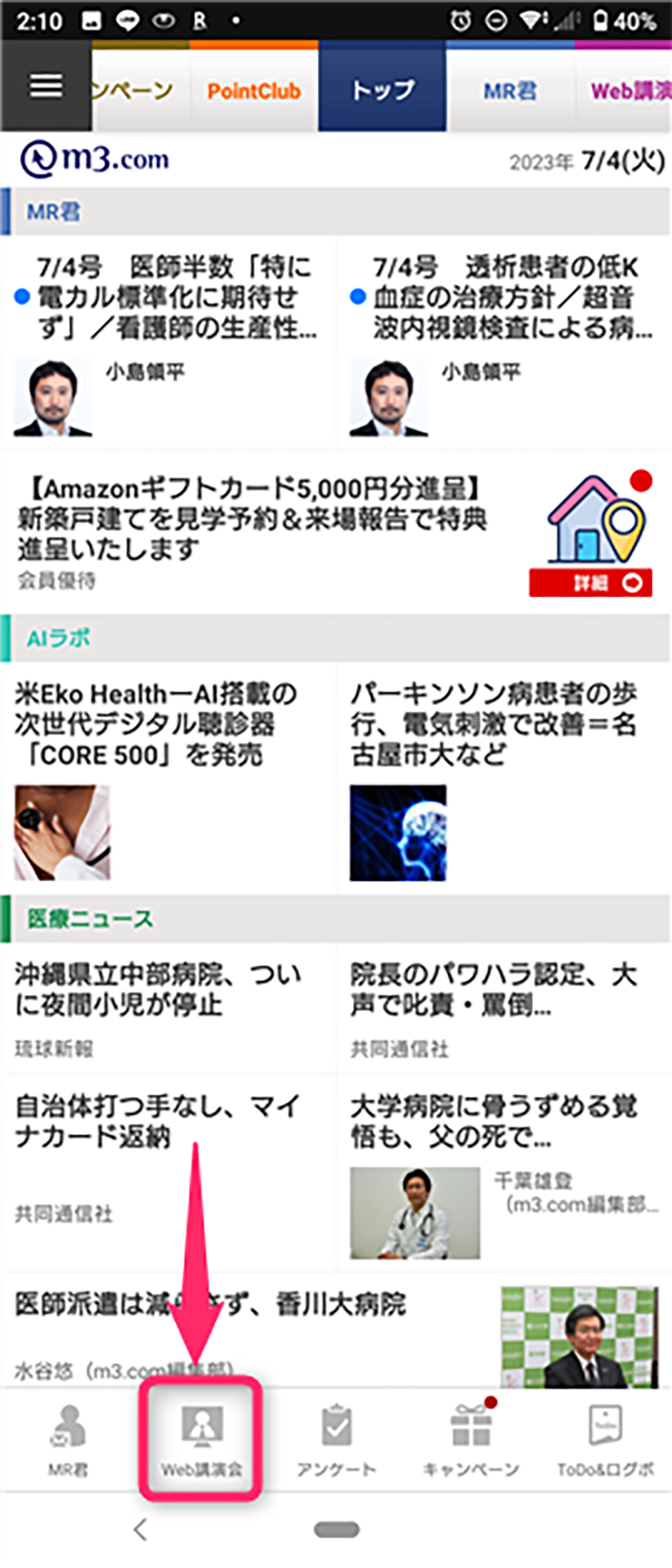
Task: Open the hamburger drawer menu
Action: 45,86
